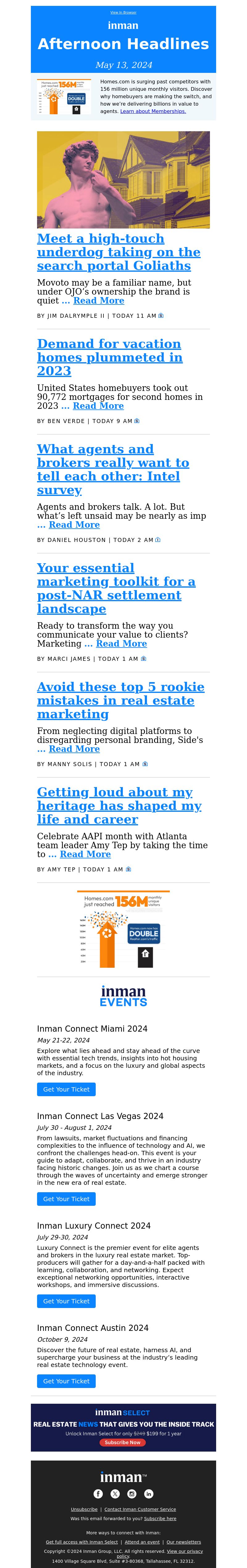
Task: Contact Inman Customer Service
Action: click(x=140, y=1510)
